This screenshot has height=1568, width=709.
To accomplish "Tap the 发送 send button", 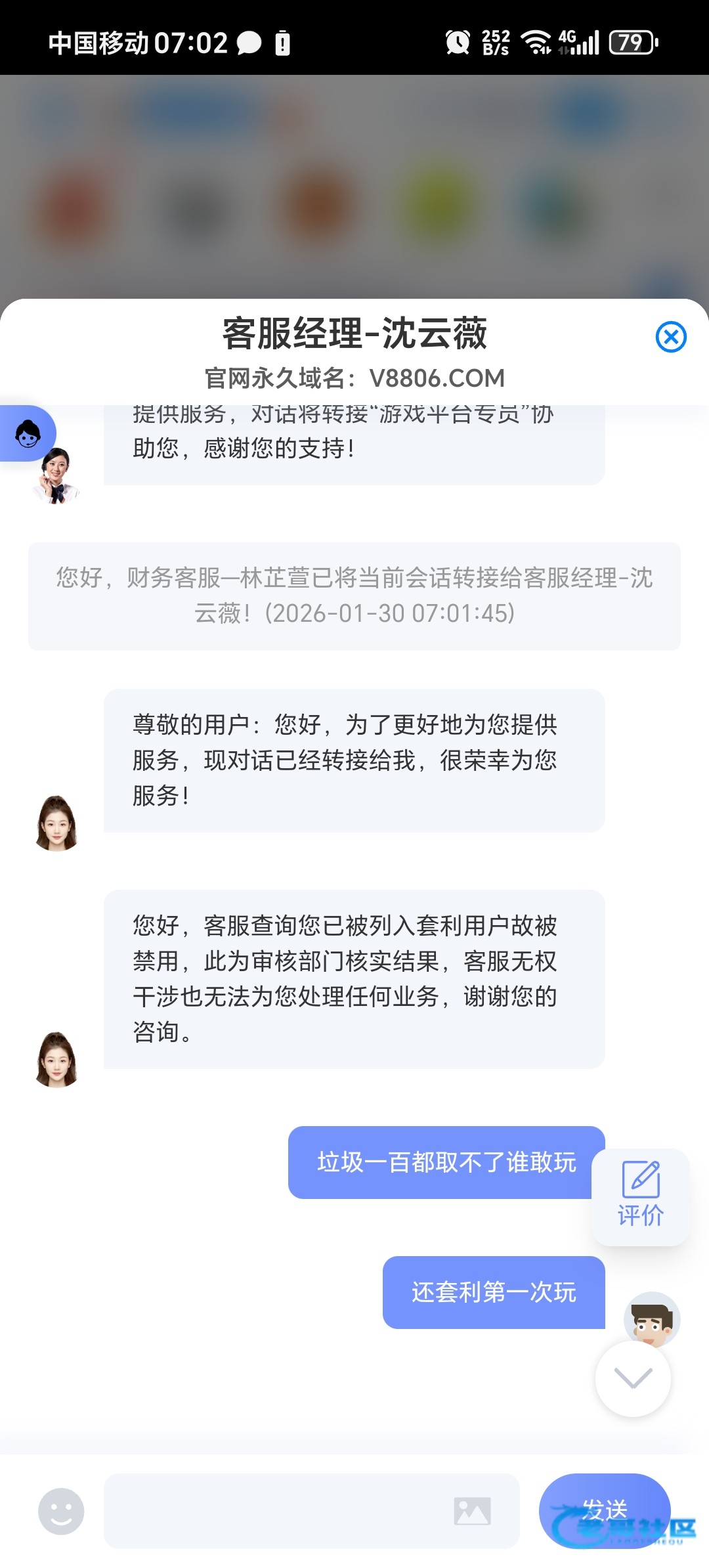I will (x=604, y=1510).
